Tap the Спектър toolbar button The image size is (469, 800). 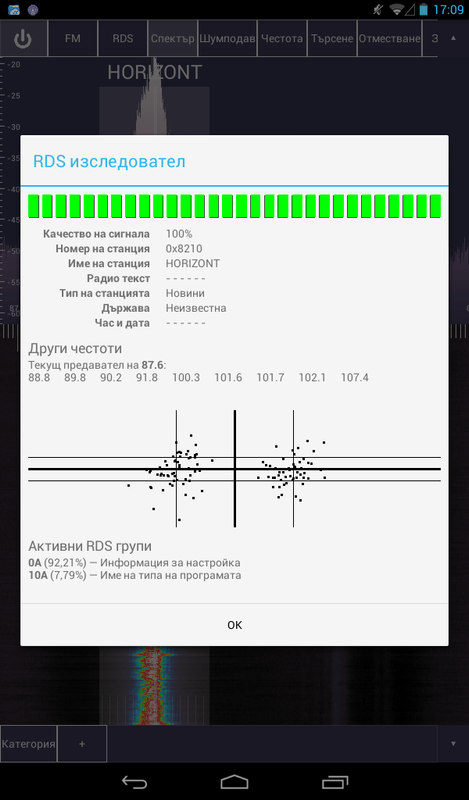[x=172, y=38]
